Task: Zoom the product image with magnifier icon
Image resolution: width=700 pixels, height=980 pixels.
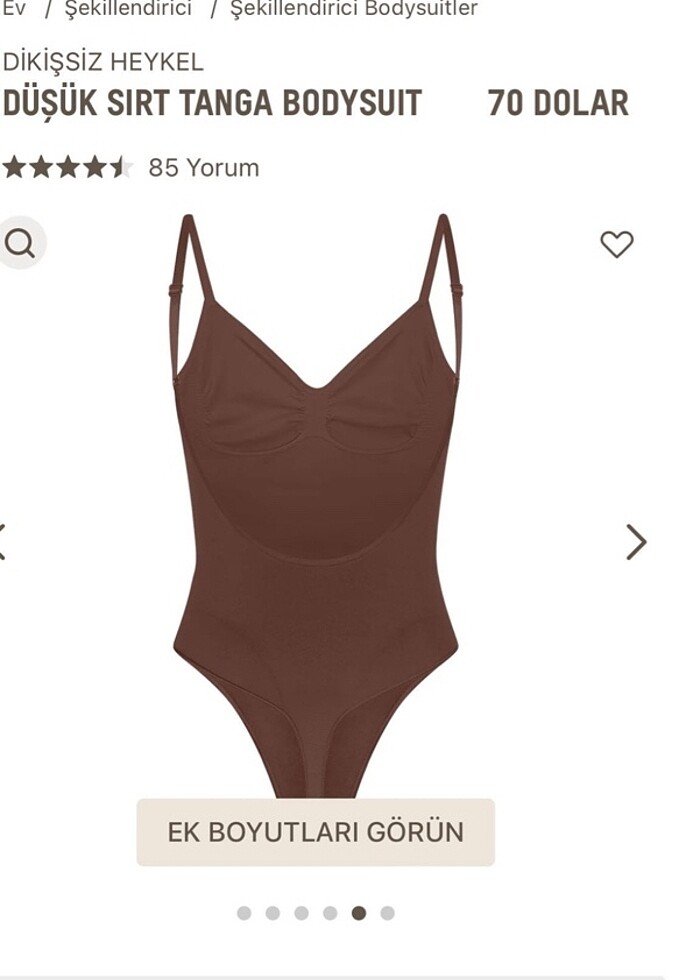Action: pos(20,243)
